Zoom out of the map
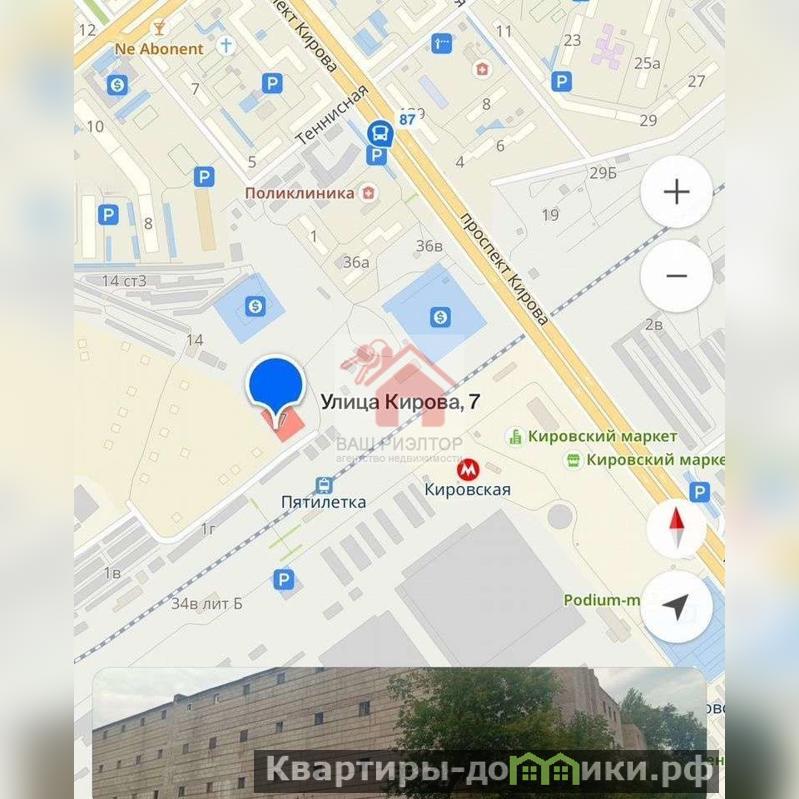Image resolution: width=799 pixels, height=799 pixels. pos(676,276)
